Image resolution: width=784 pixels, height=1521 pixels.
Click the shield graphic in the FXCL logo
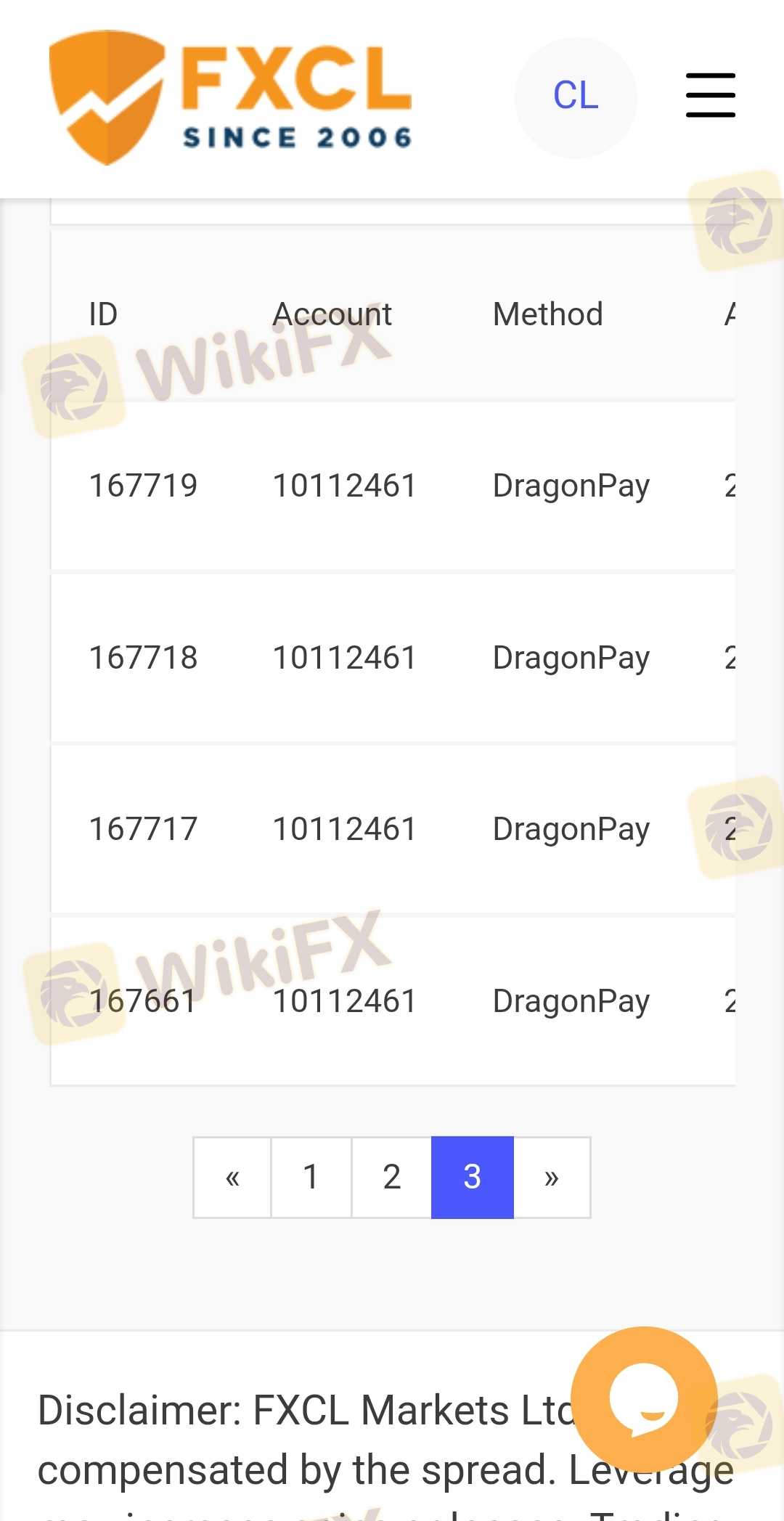pyautogui.click(x=109, y=94)
